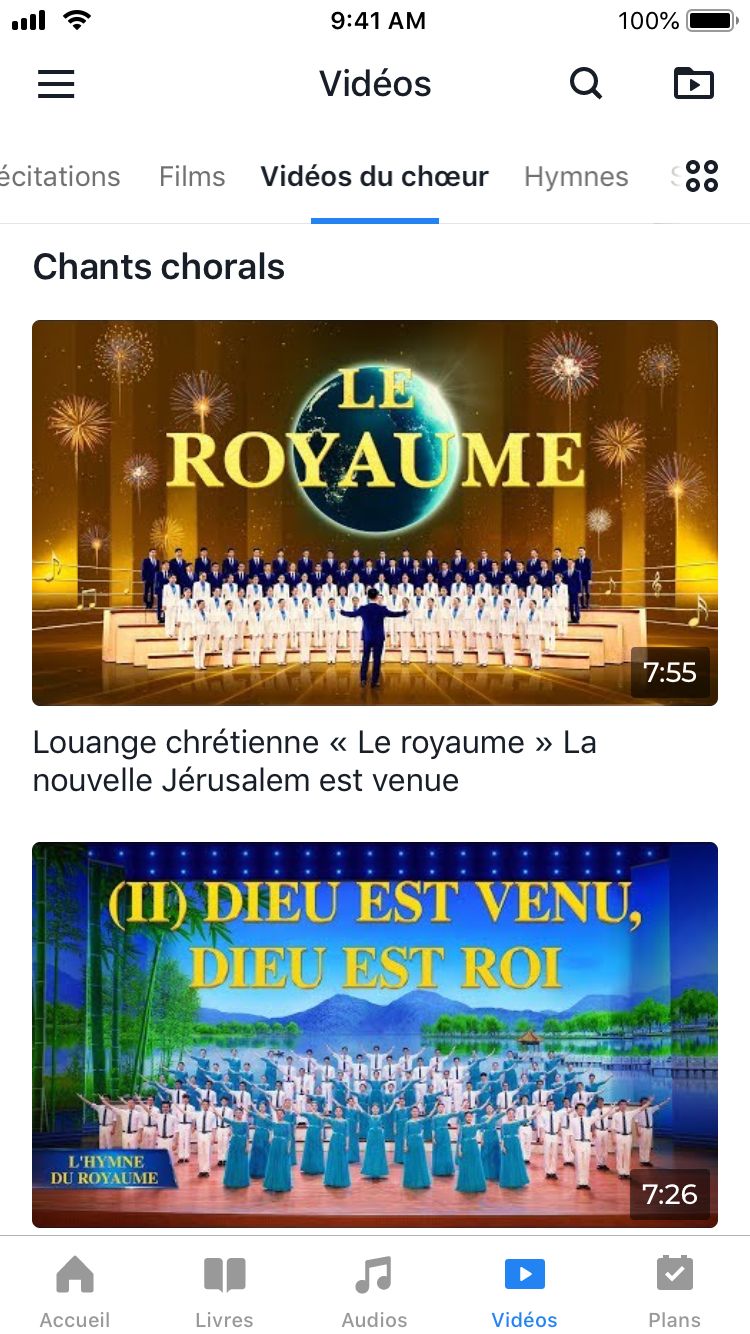Open the category grid icon
Screen dimensions: 750x1334
(x=702, y=176)
